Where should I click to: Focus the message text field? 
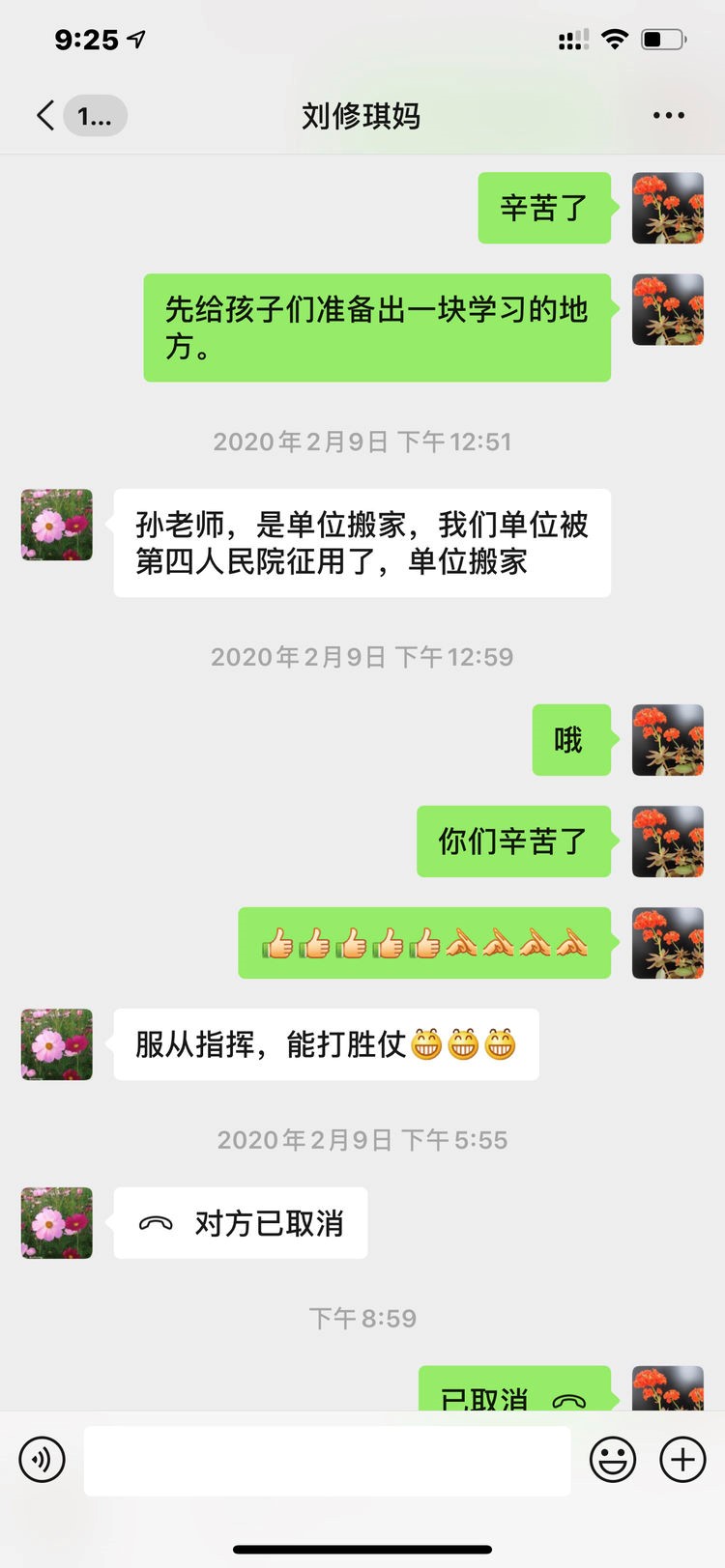[x=327, y=1461]
